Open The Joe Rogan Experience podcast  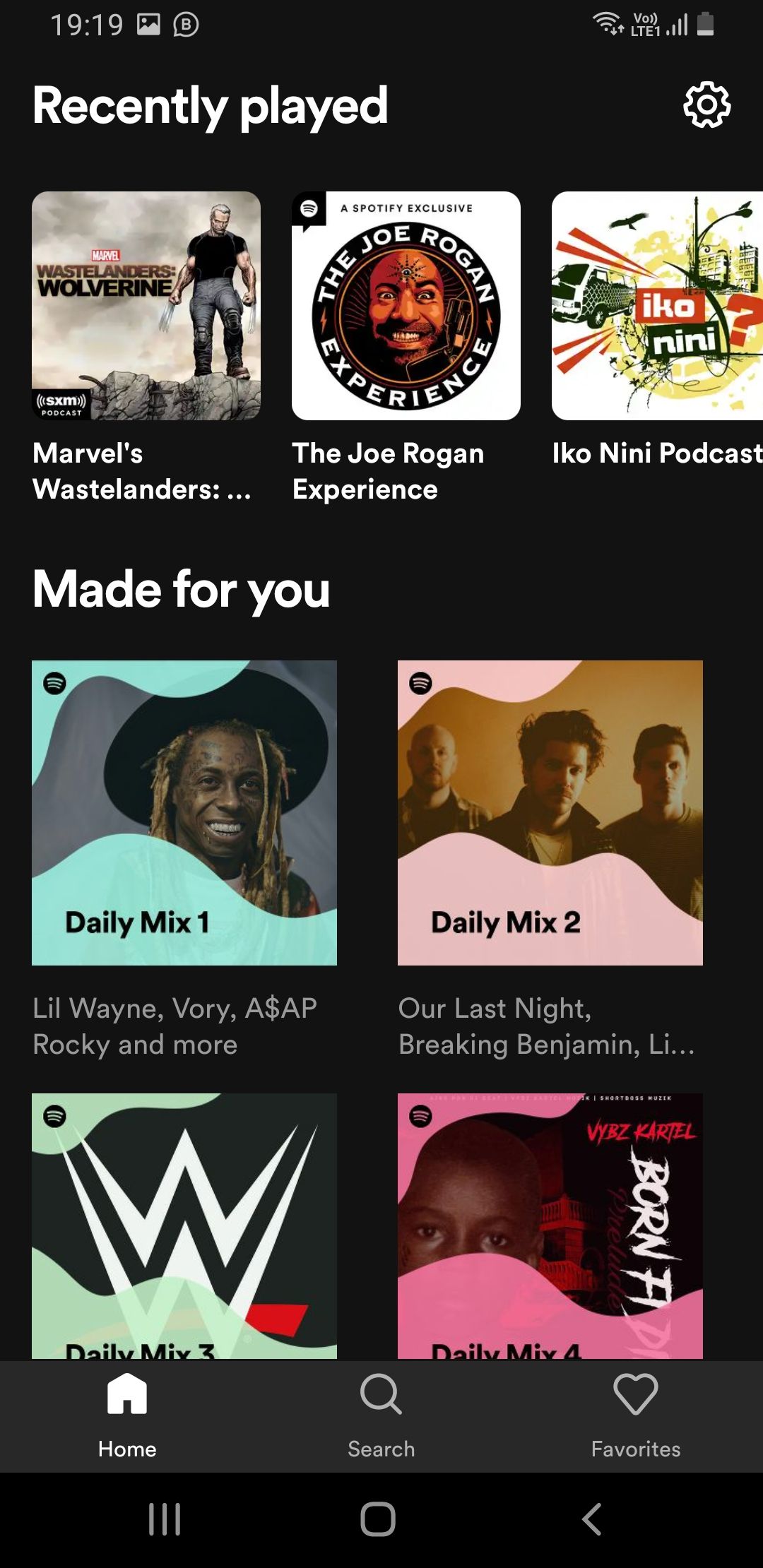[x=406, y=304]
